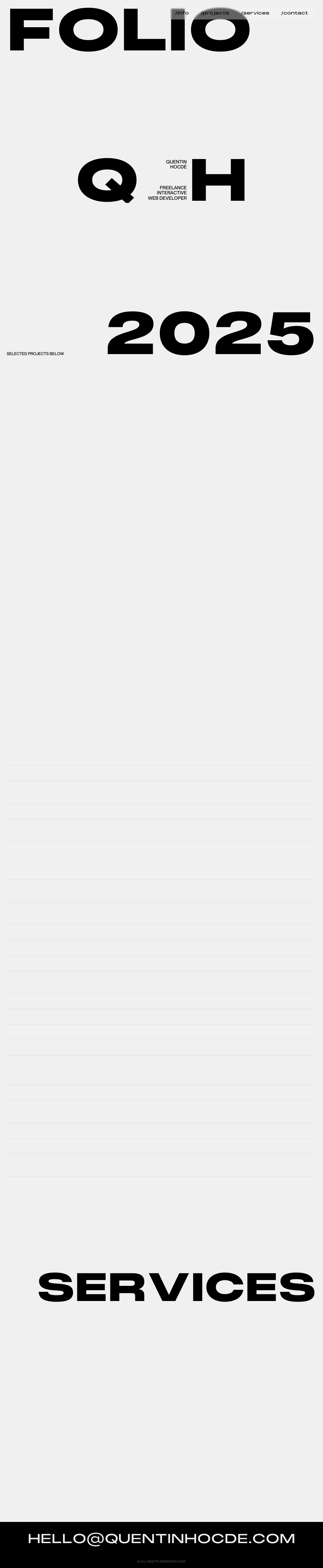Open the /info navigation link
This screenshot has height=1568, width=323.
click(182, 13)
